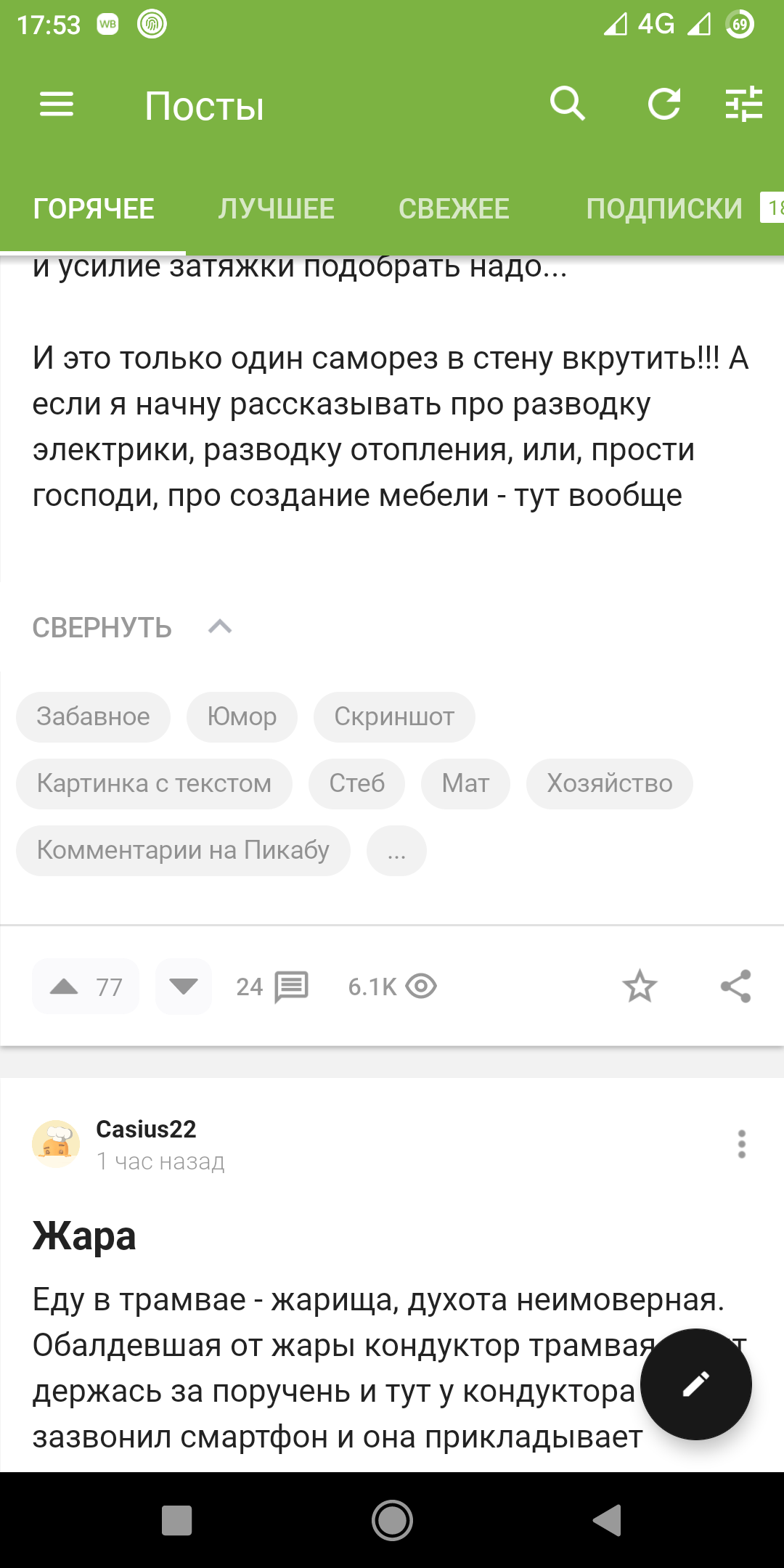784x1568 pixels.
Task: Select the Забавное tag
Action: [x=93, y=717]
